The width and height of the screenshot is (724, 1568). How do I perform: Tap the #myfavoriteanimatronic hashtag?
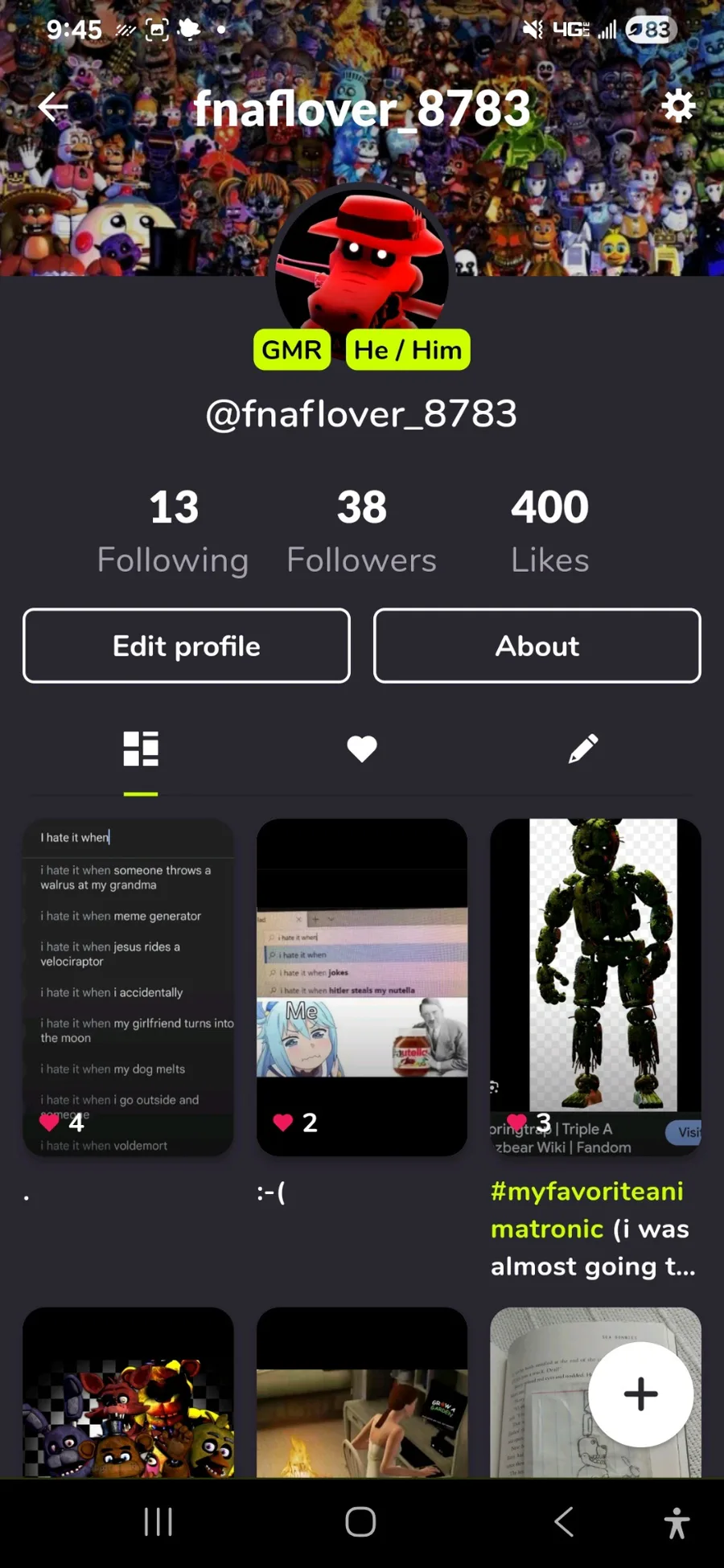pos(587,1209)
